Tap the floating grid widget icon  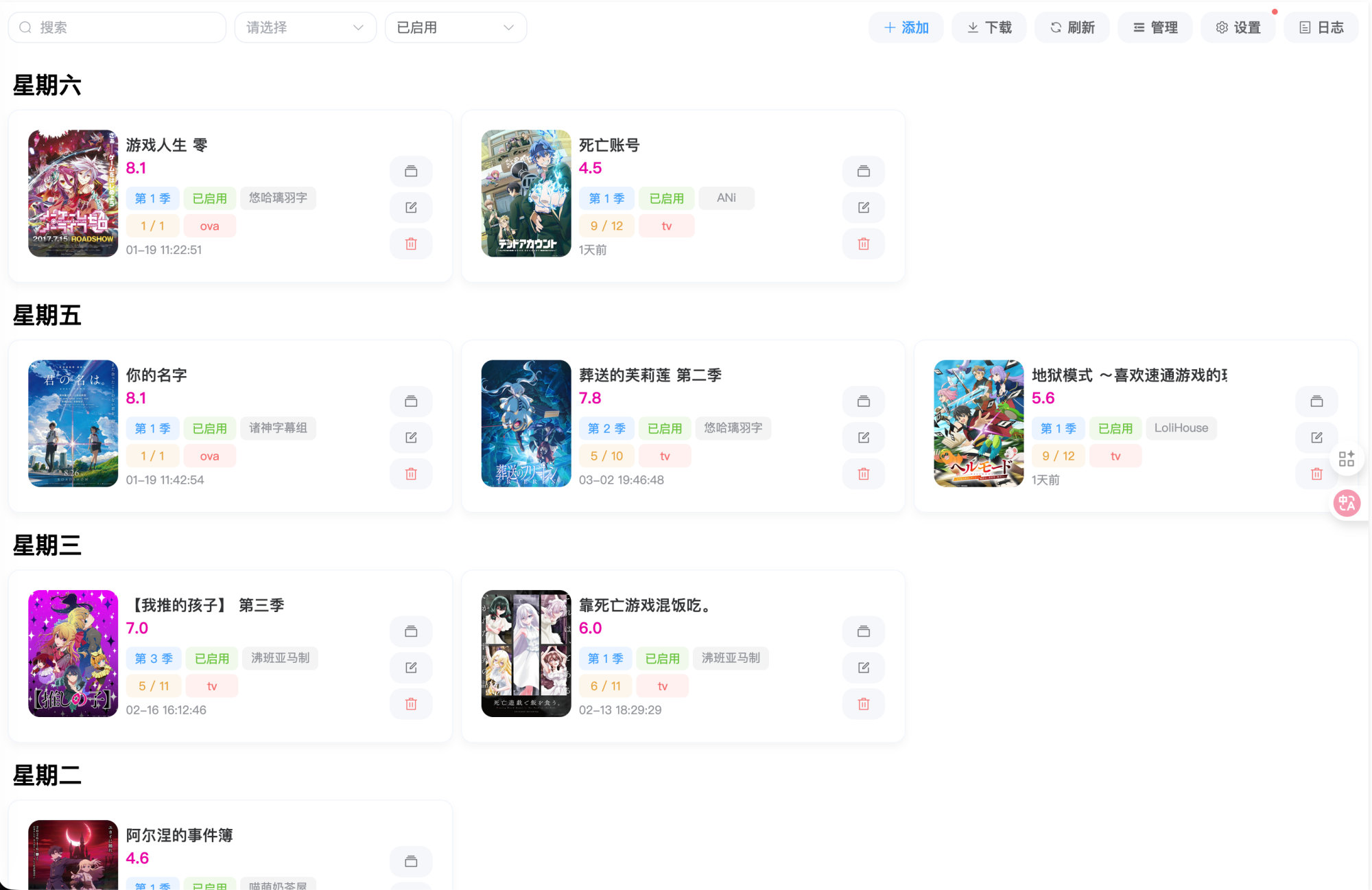[1347, 458]
